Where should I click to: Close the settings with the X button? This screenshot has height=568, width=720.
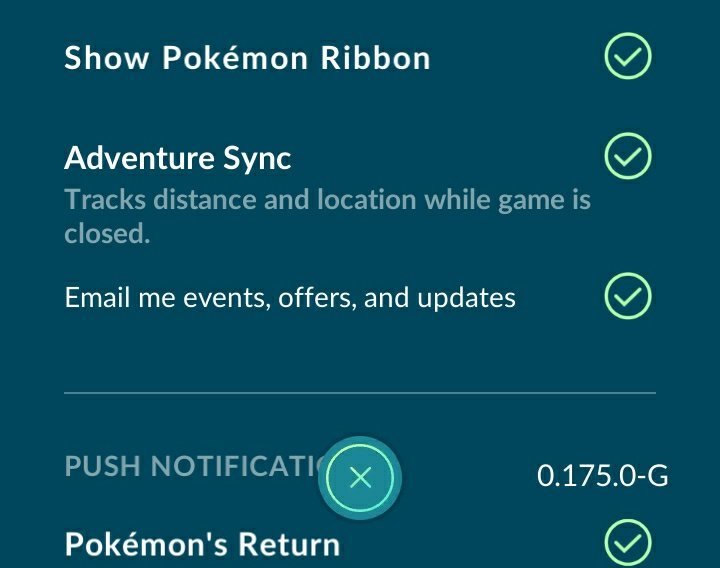click(360, 478)
